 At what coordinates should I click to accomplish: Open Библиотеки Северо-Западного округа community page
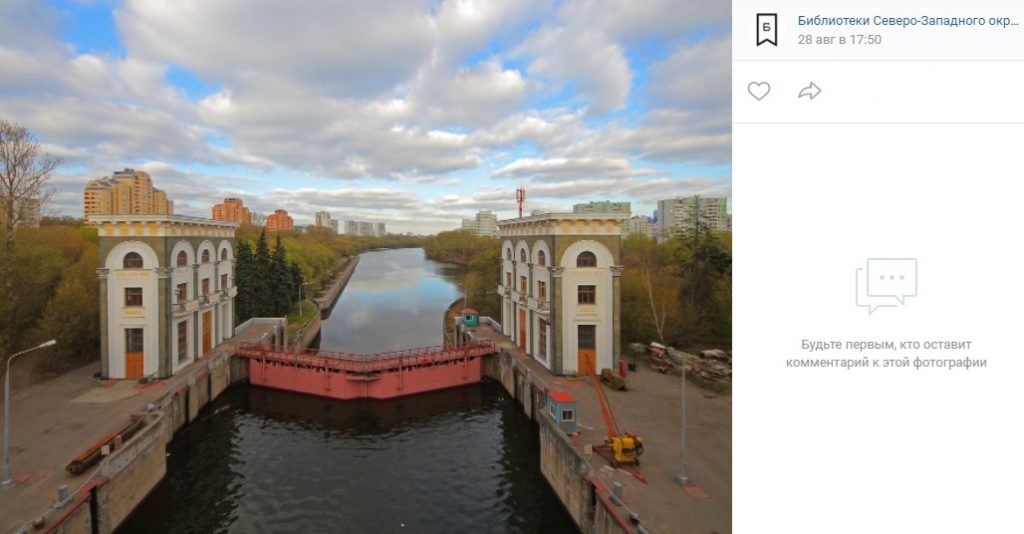click(907, 20)
